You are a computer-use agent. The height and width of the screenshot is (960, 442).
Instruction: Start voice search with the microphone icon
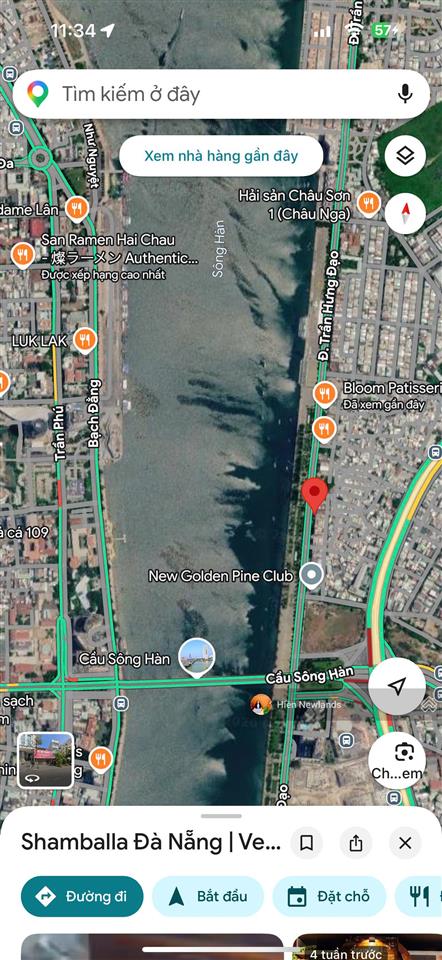coord(405,94)
